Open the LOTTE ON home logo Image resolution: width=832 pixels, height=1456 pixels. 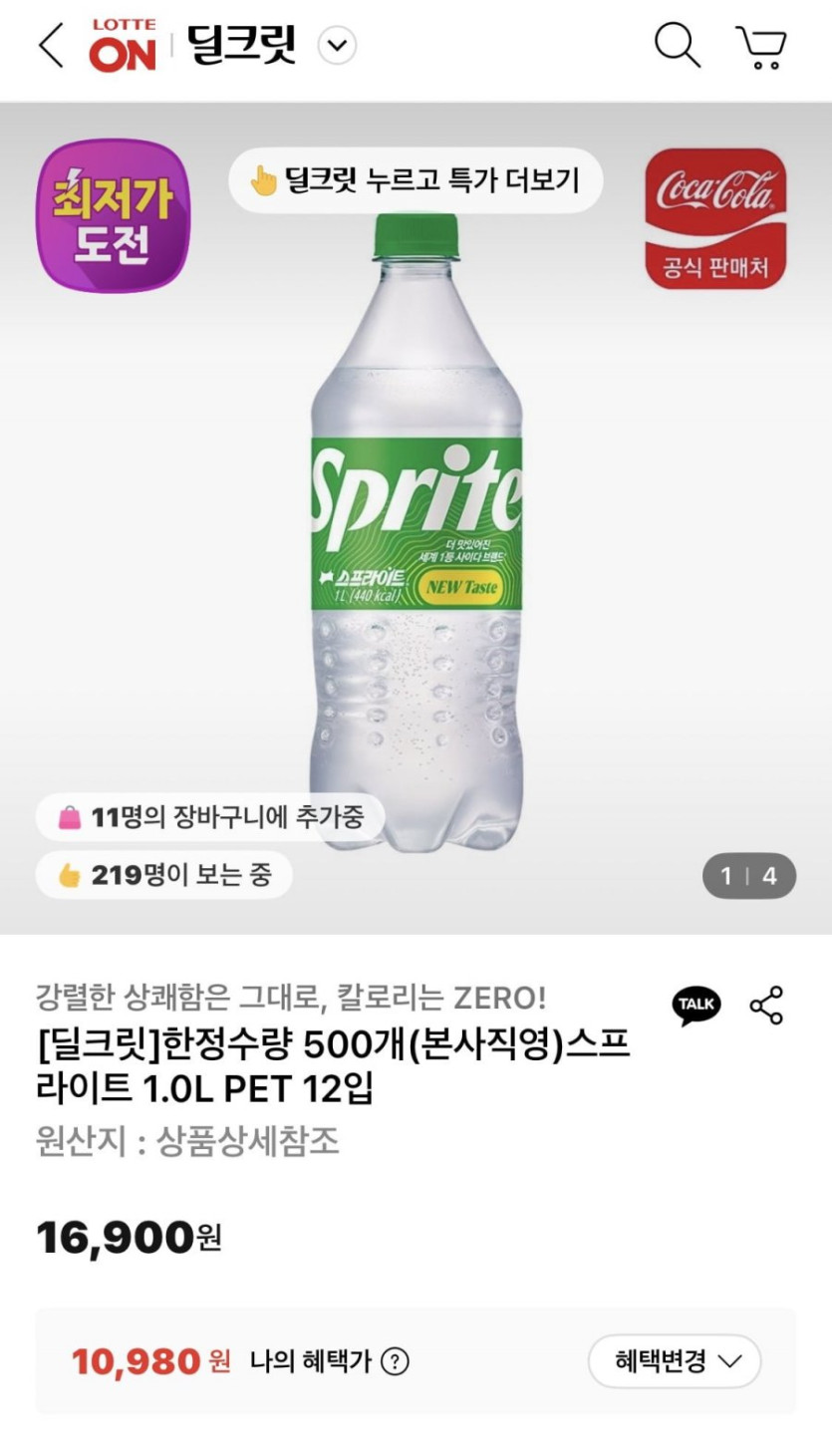pos(123,46)
